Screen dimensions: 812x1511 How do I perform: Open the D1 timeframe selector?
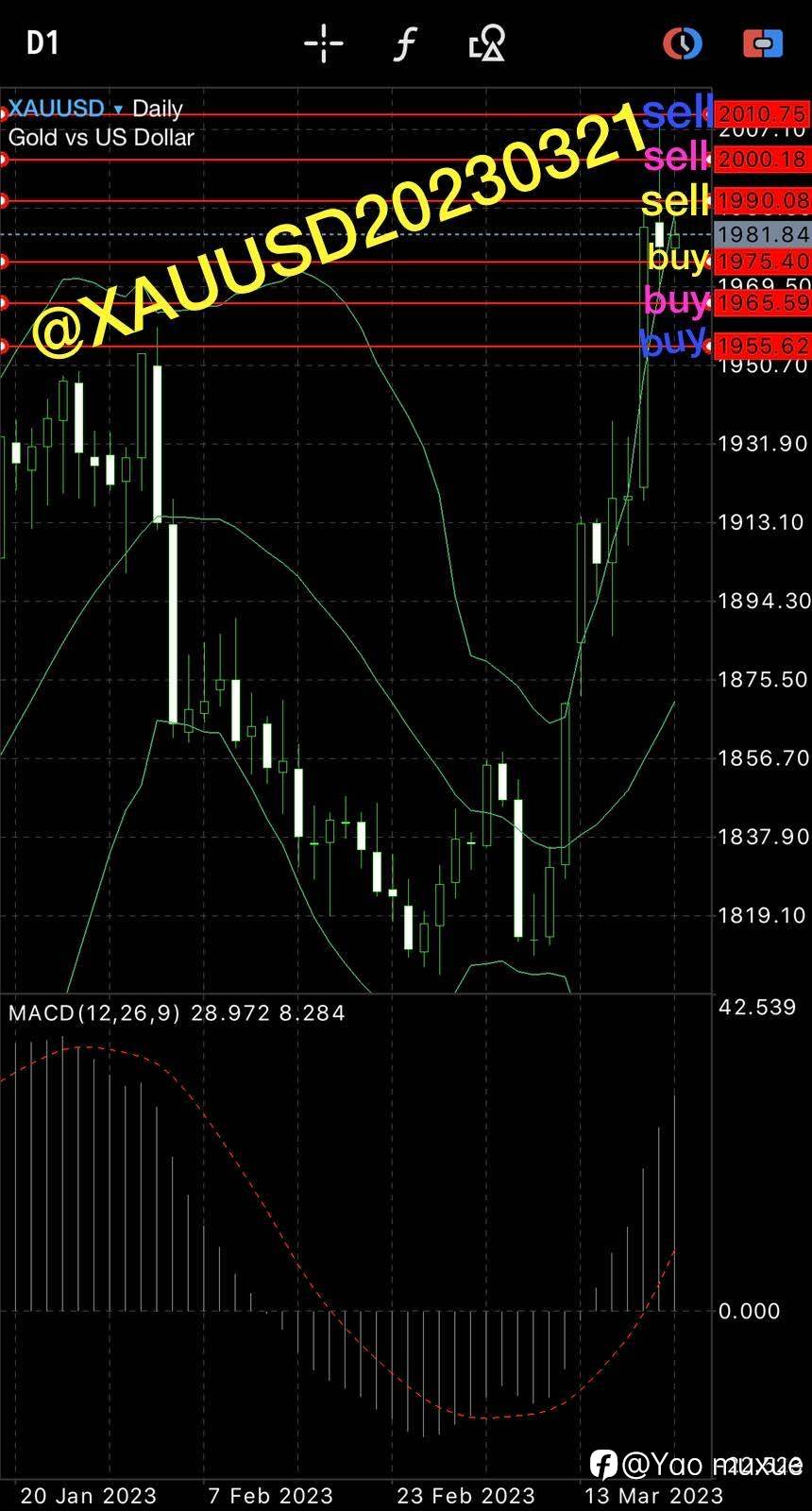(x=42, y=42)
